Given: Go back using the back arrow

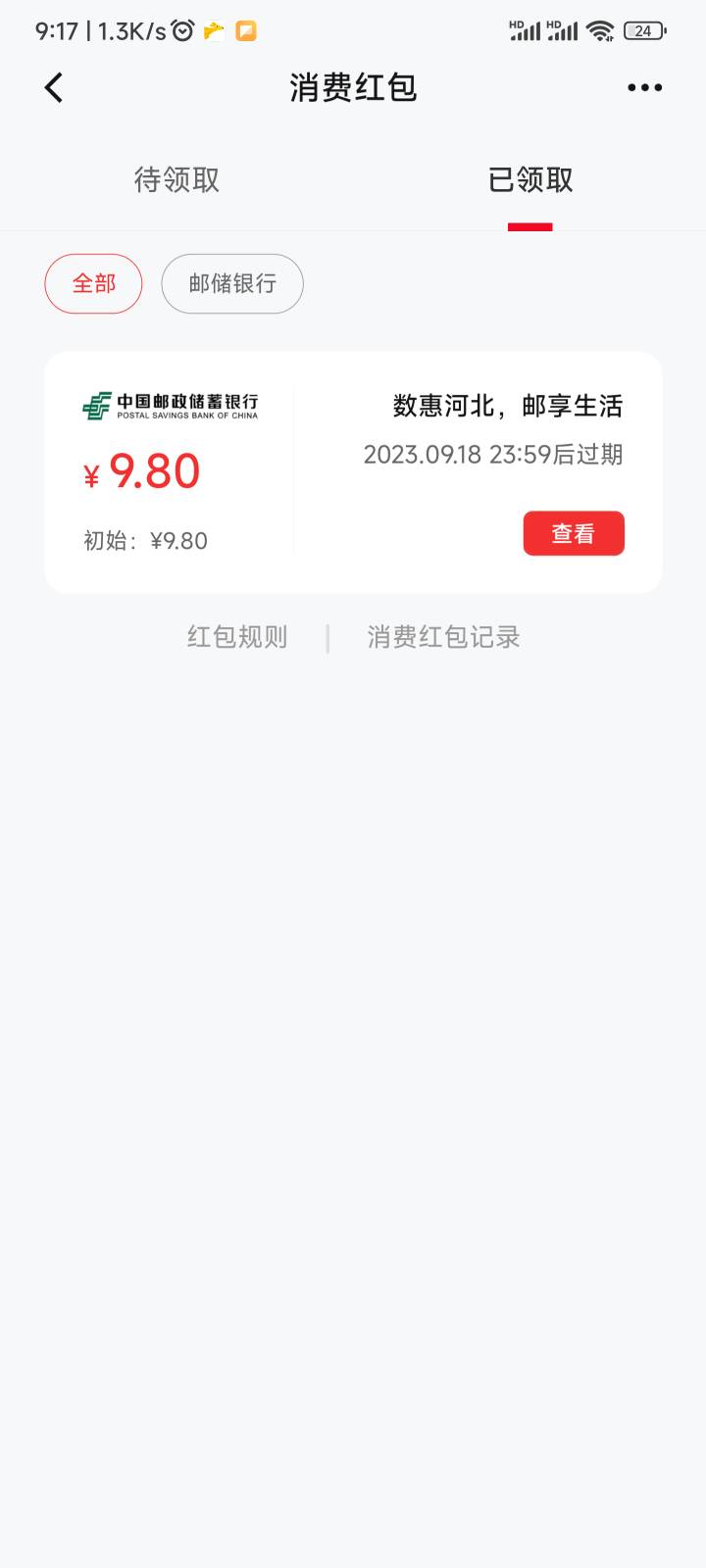Looking at the screenshot, I should 54,88.
